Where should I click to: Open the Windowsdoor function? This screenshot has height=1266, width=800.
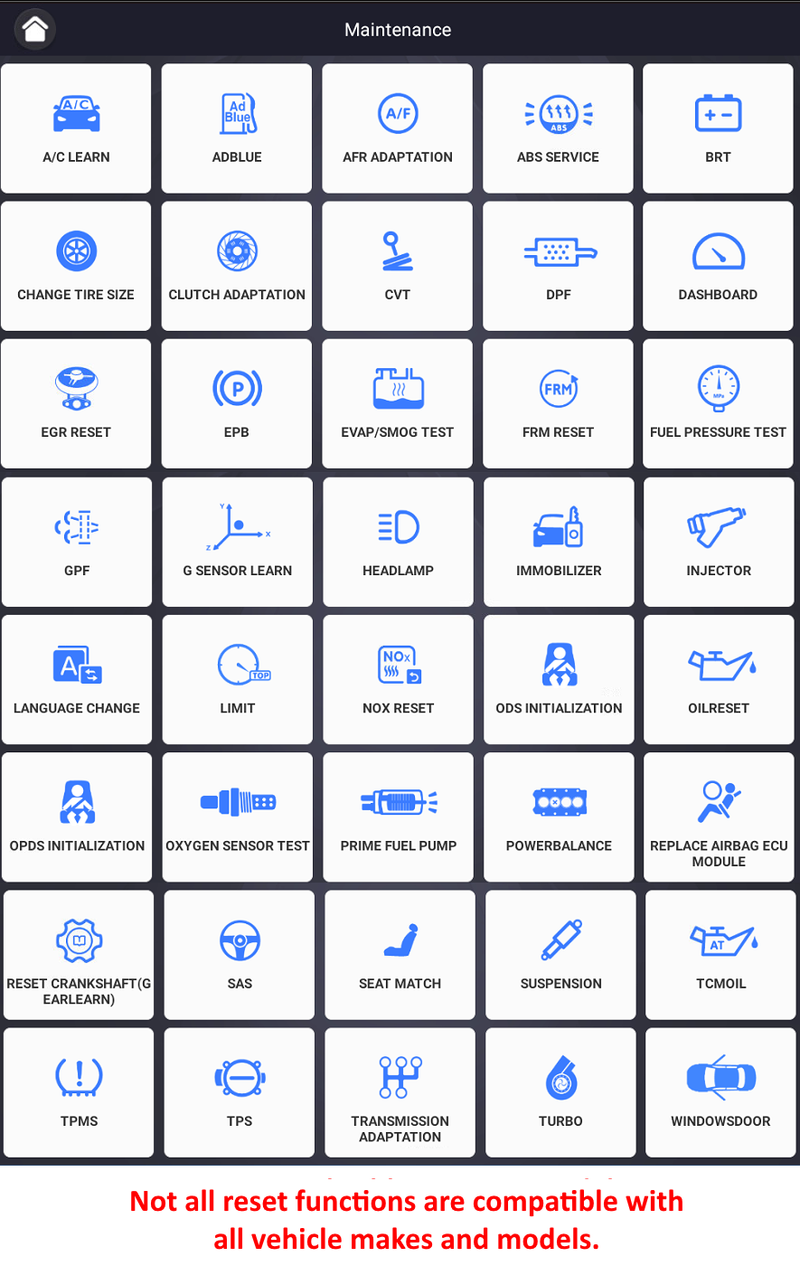click(x=720, y=1093)
